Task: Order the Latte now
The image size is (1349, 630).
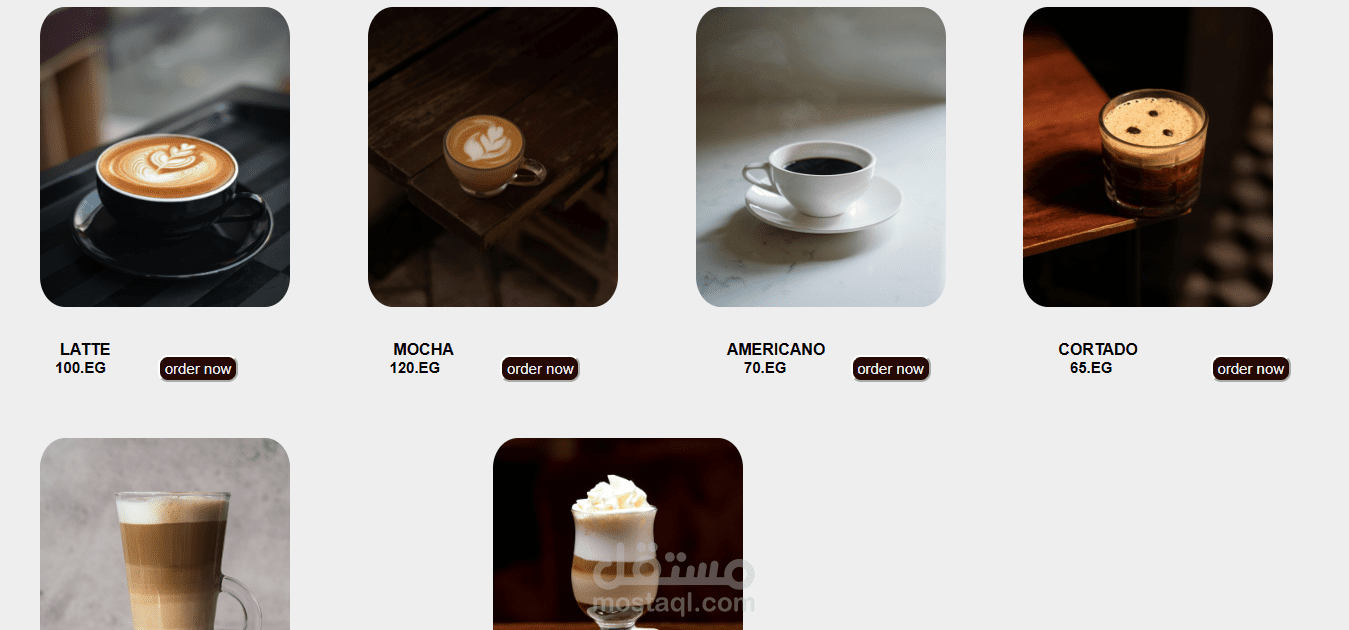Action: (198, 369)
